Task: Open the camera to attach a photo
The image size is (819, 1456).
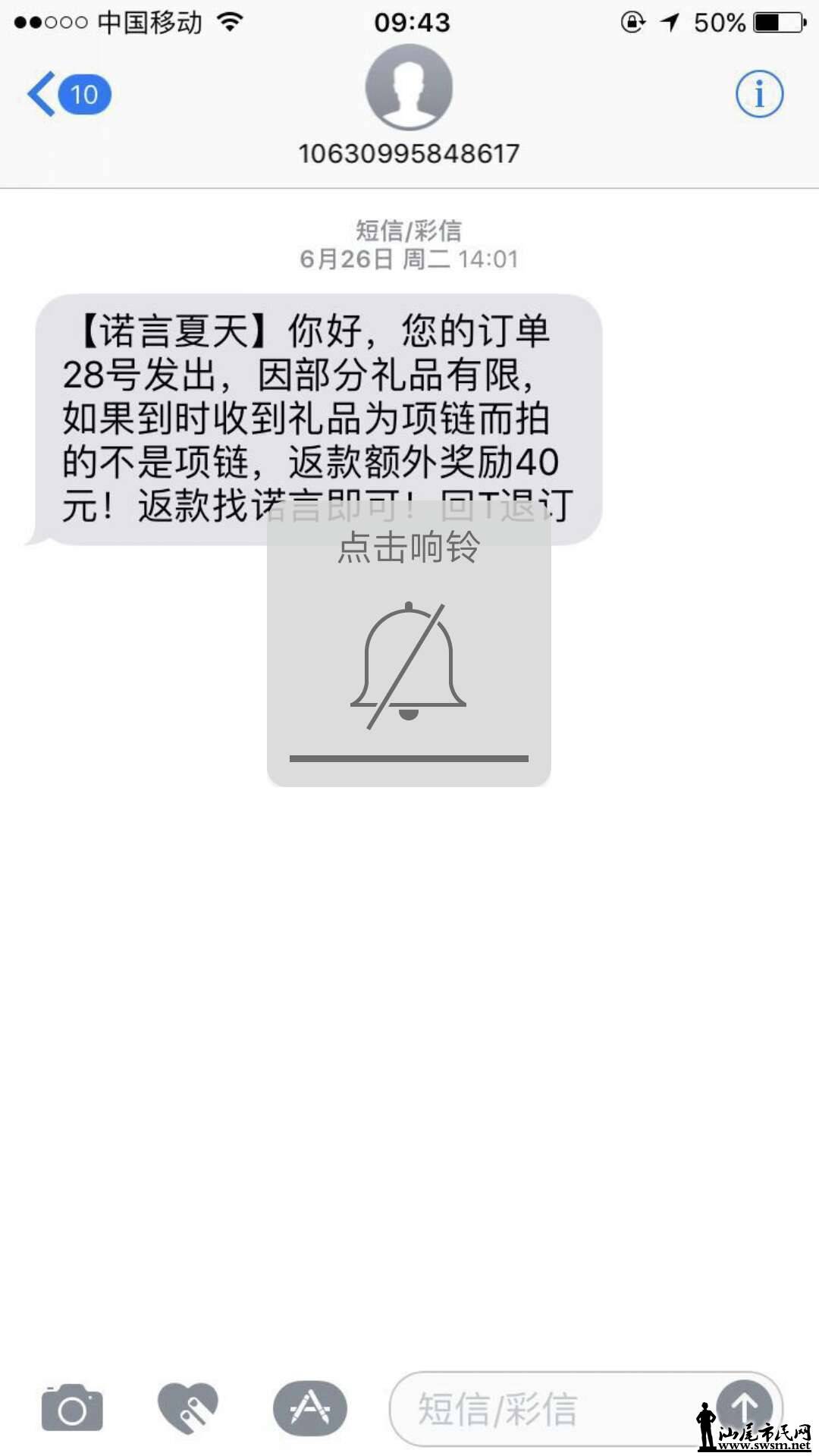Action: [72, 1409]
